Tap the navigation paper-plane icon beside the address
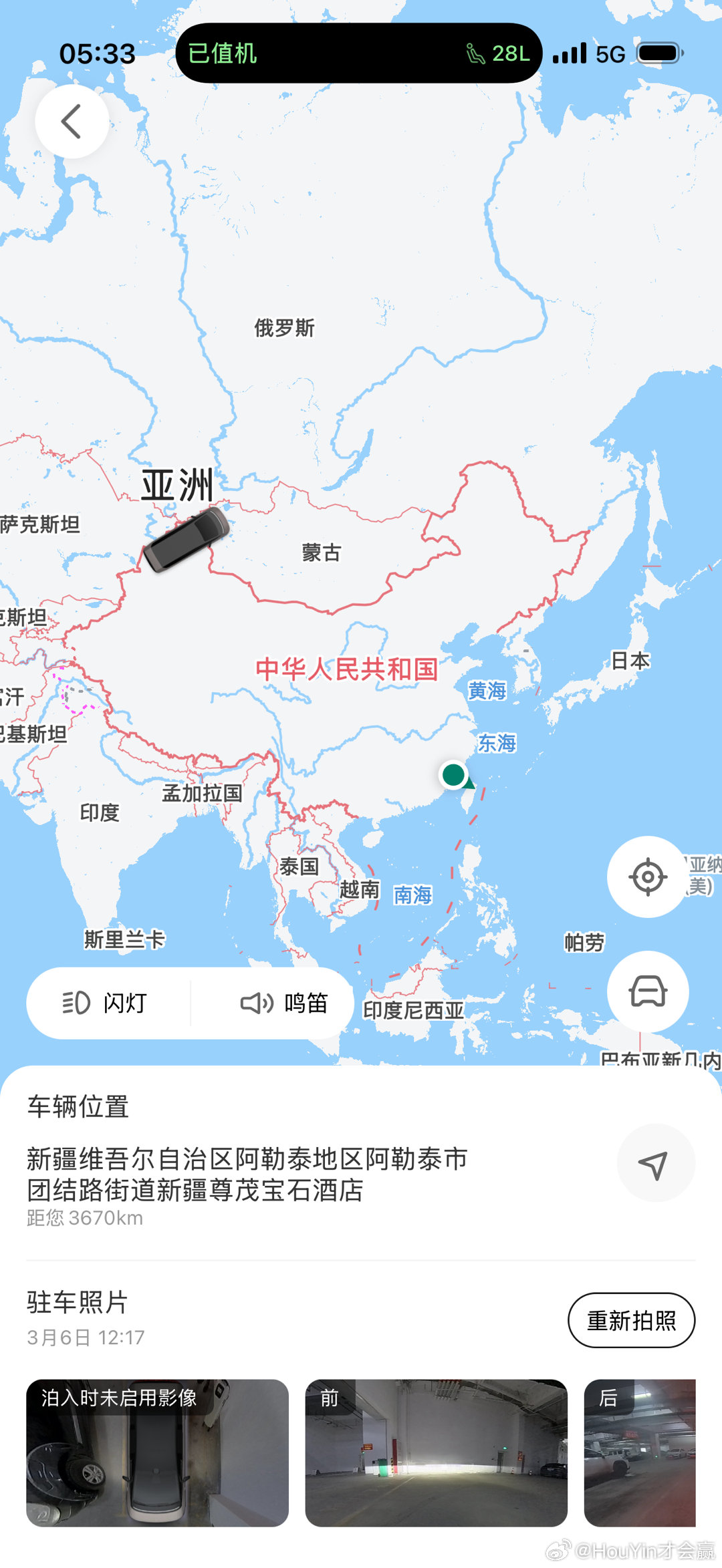Image resolution: width=722 pixels, height=1568 pixels. point(656,1162)
